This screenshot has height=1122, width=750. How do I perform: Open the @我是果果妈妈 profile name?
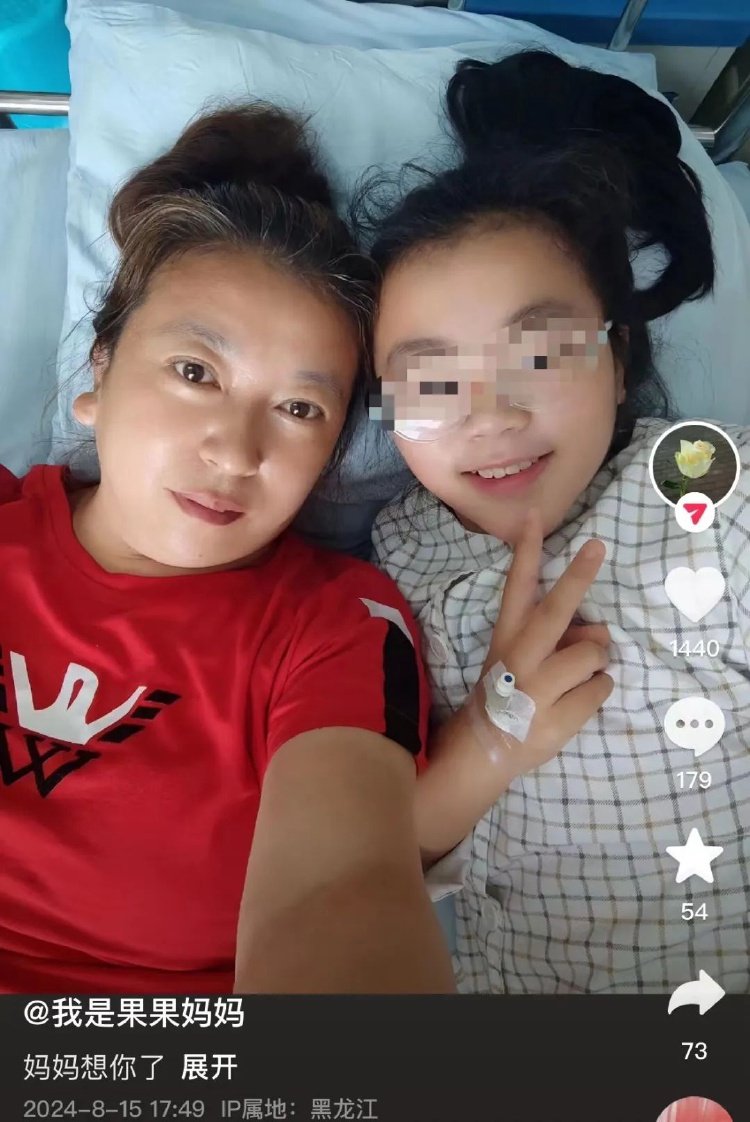(x=134, y=1014)
